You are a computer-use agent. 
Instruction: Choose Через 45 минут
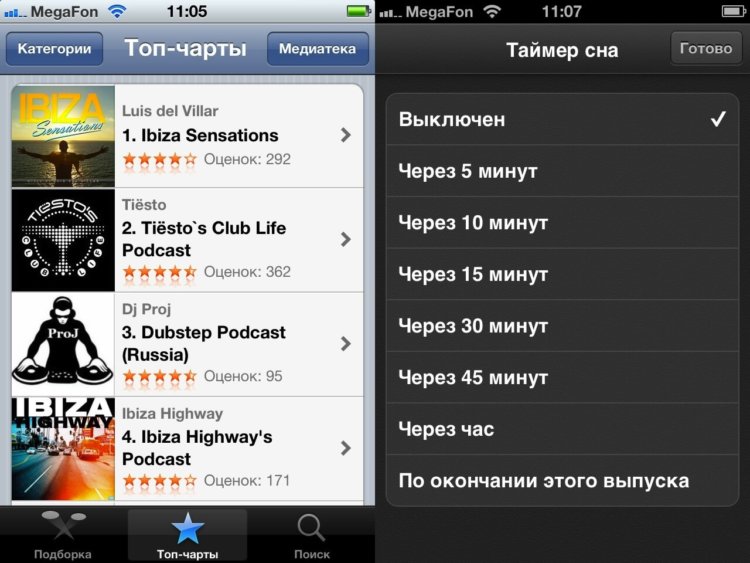click(562, 378)
